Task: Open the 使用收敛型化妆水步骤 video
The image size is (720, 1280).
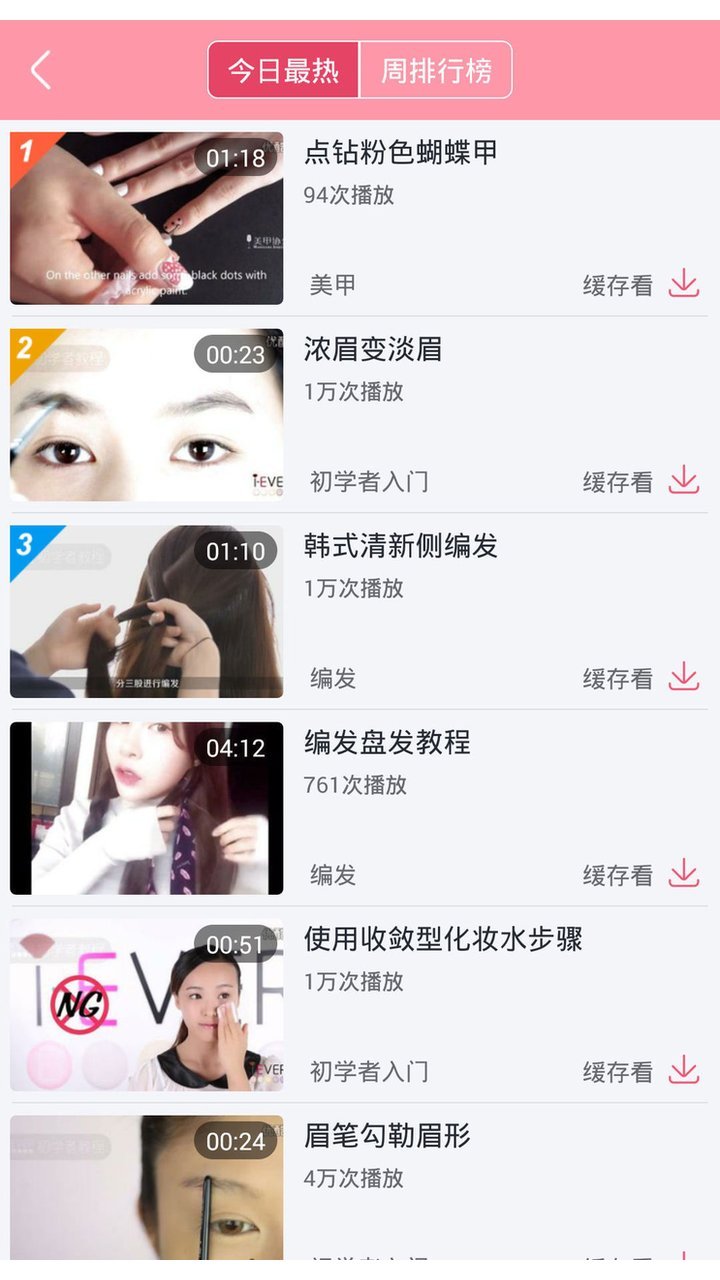Action: click(x=146, y=1005)
